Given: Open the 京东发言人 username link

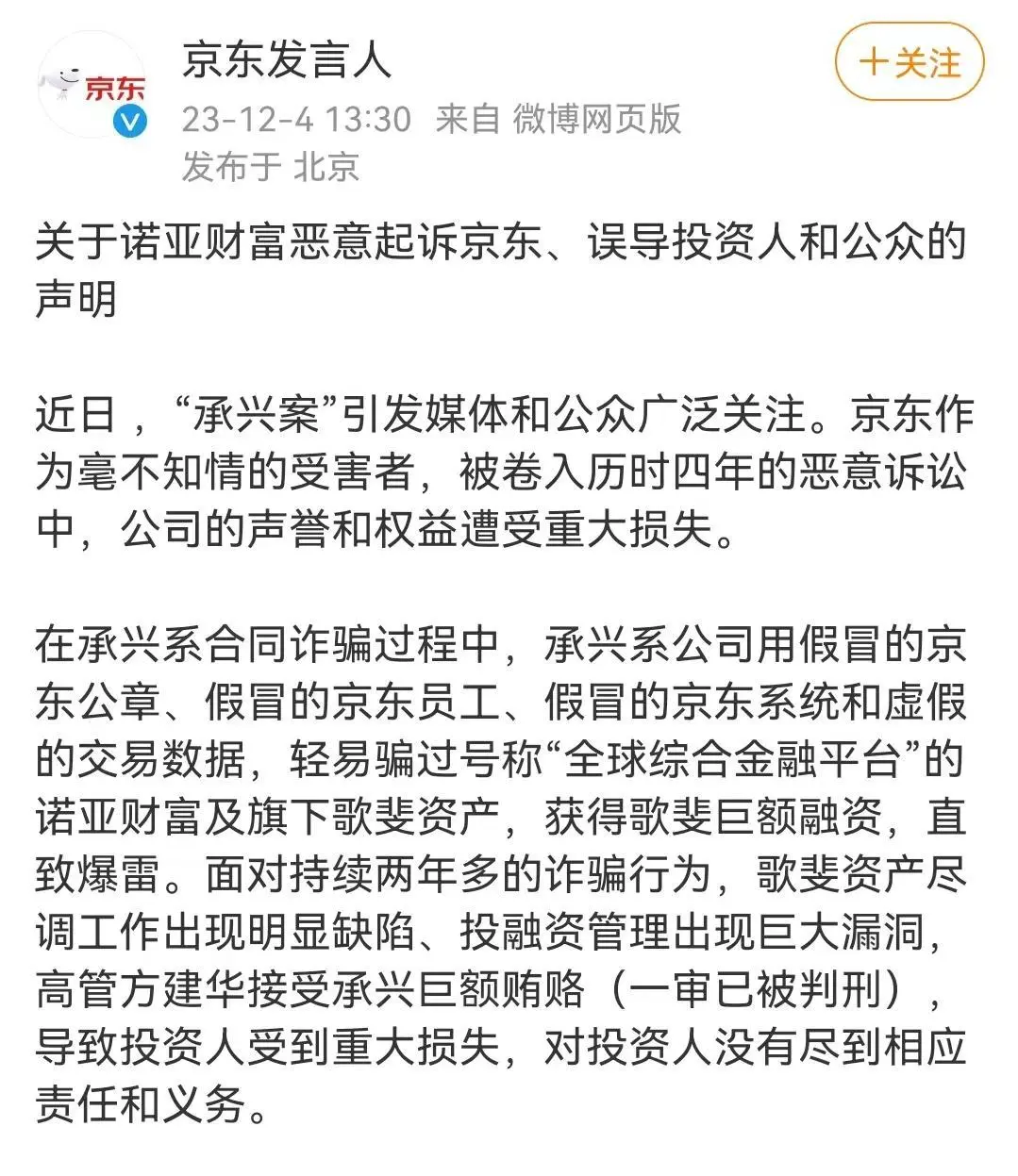Looking at the screenshot, I should point(286,61).
